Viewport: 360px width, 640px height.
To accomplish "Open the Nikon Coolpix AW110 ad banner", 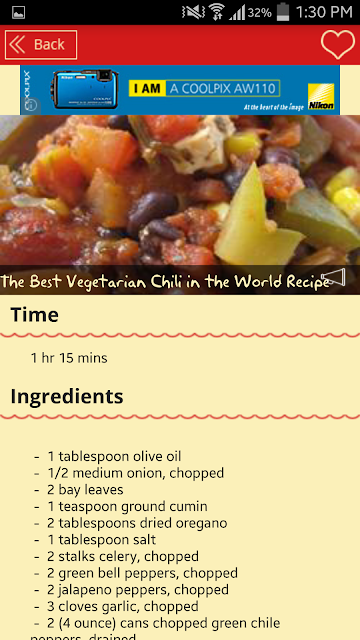I will 180,90.
